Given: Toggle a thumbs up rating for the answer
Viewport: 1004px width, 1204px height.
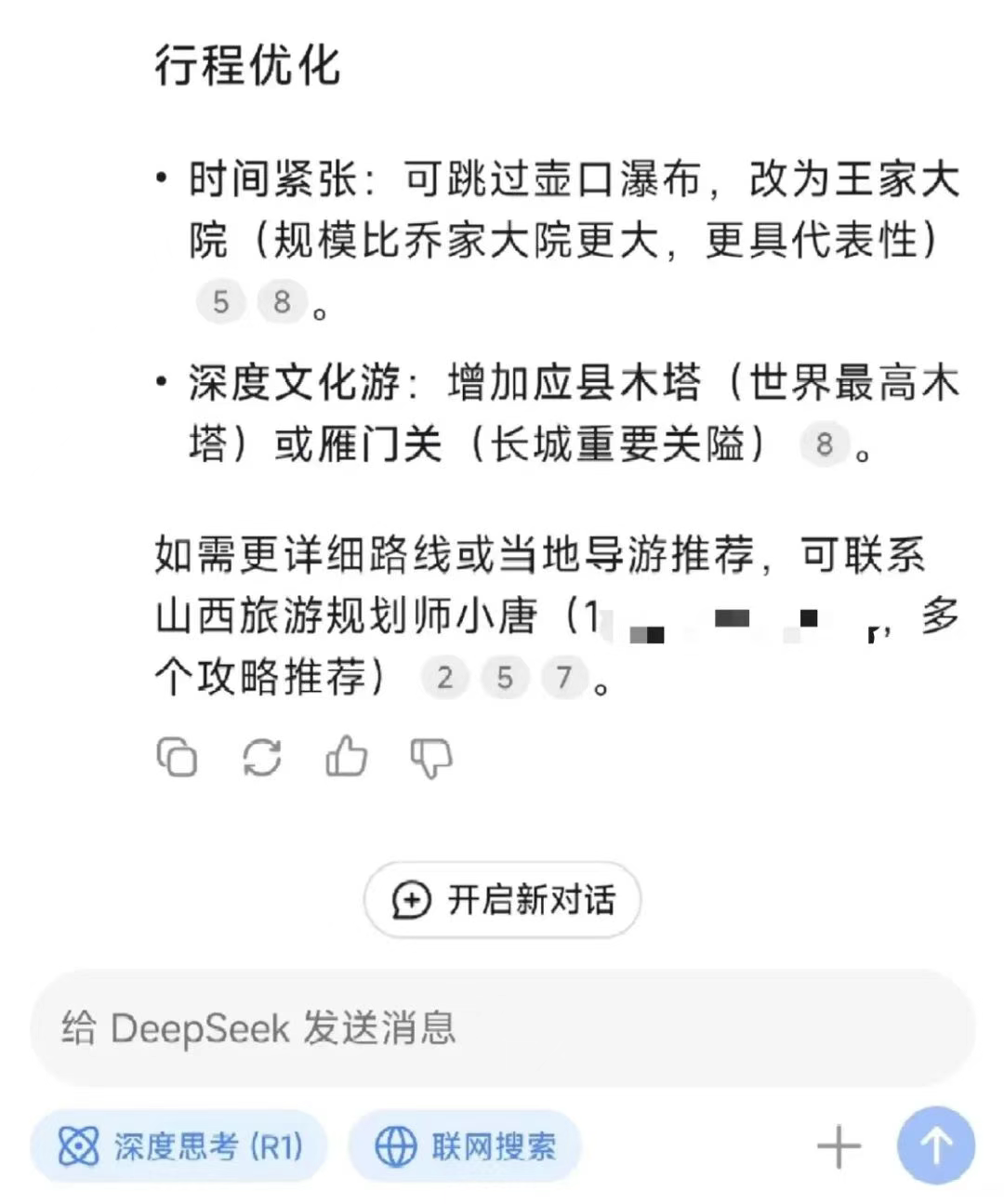Looking at the screenshot, I should pos(345,756).
